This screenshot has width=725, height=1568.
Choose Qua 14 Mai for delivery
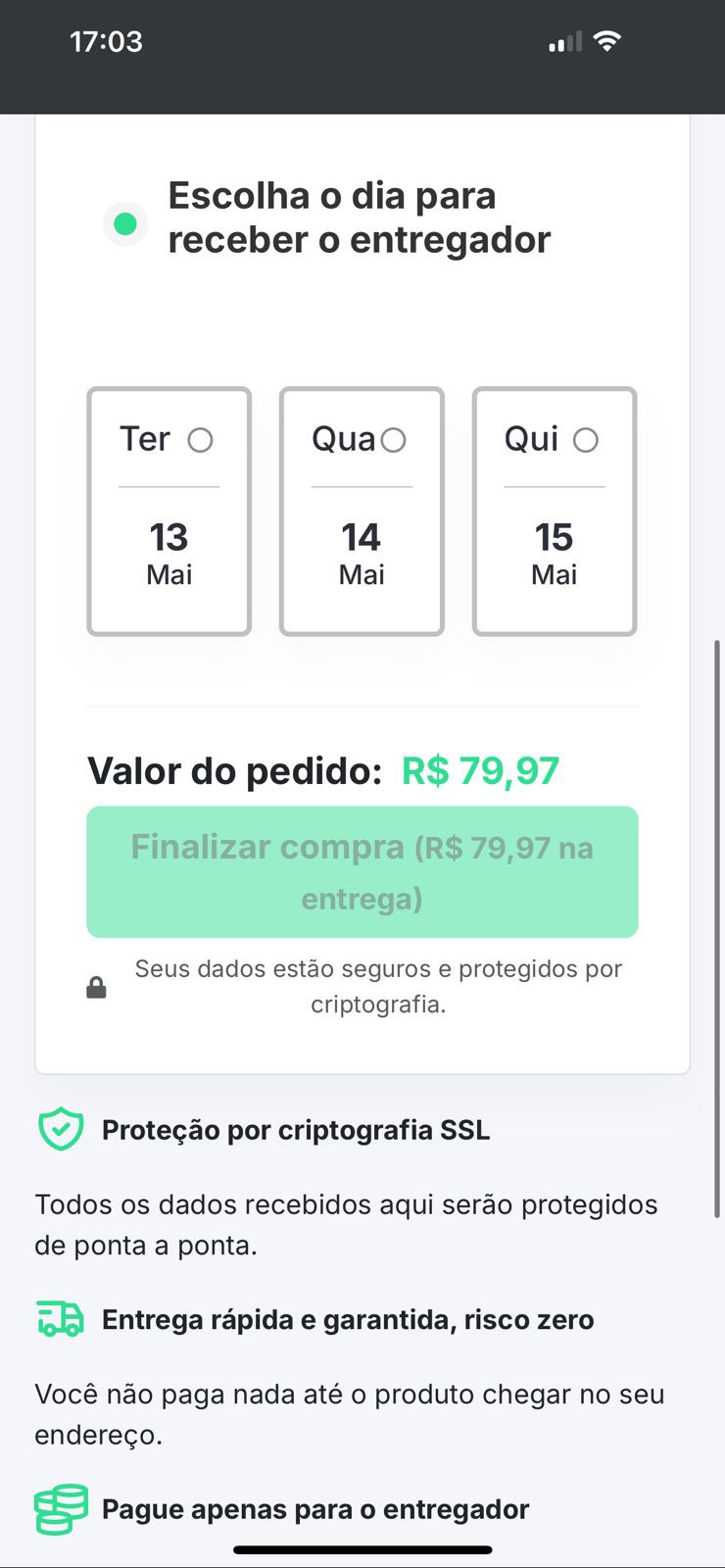362,511
